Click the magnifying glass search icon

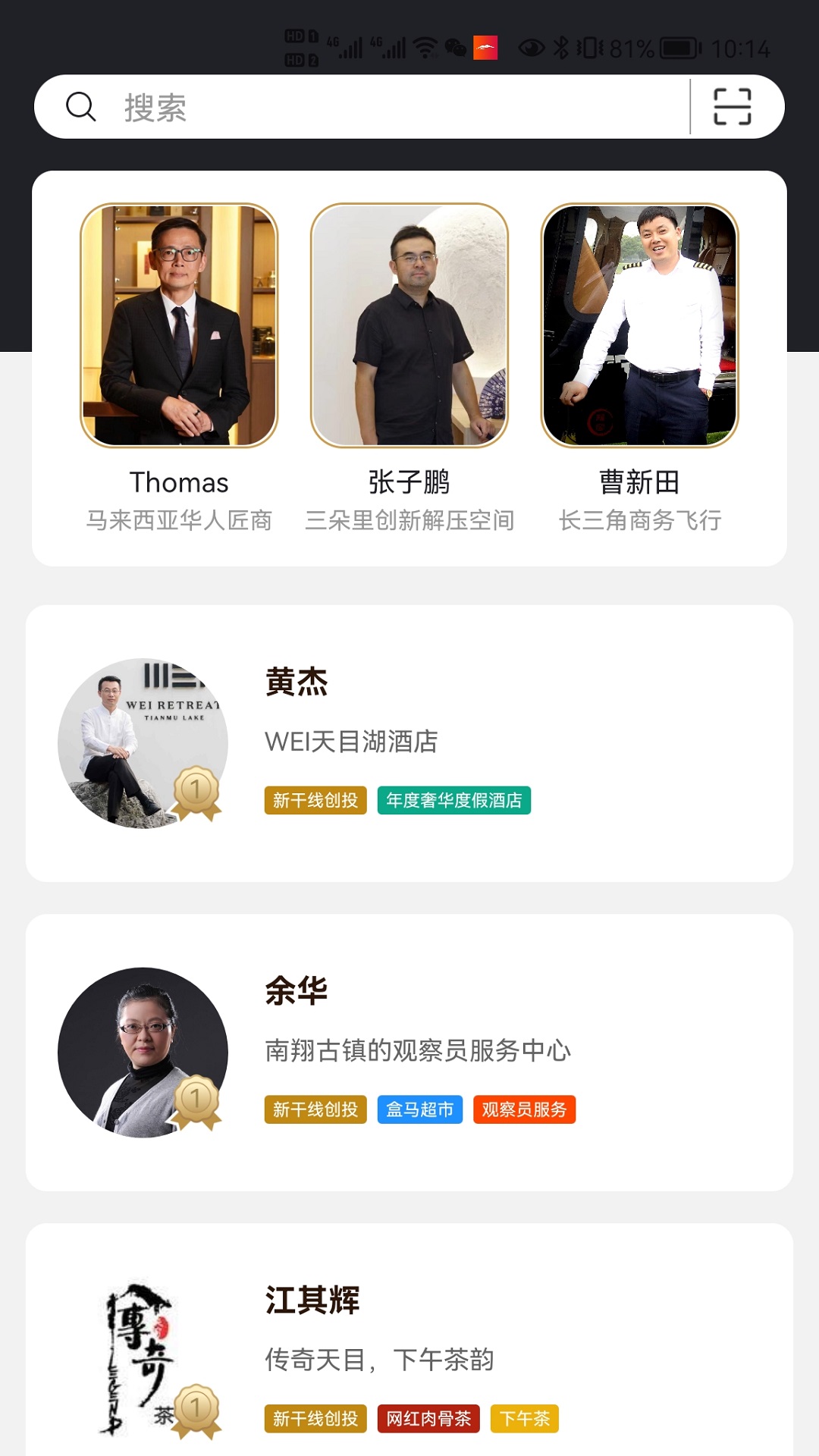pyautogui.click(x=80, y=106)
